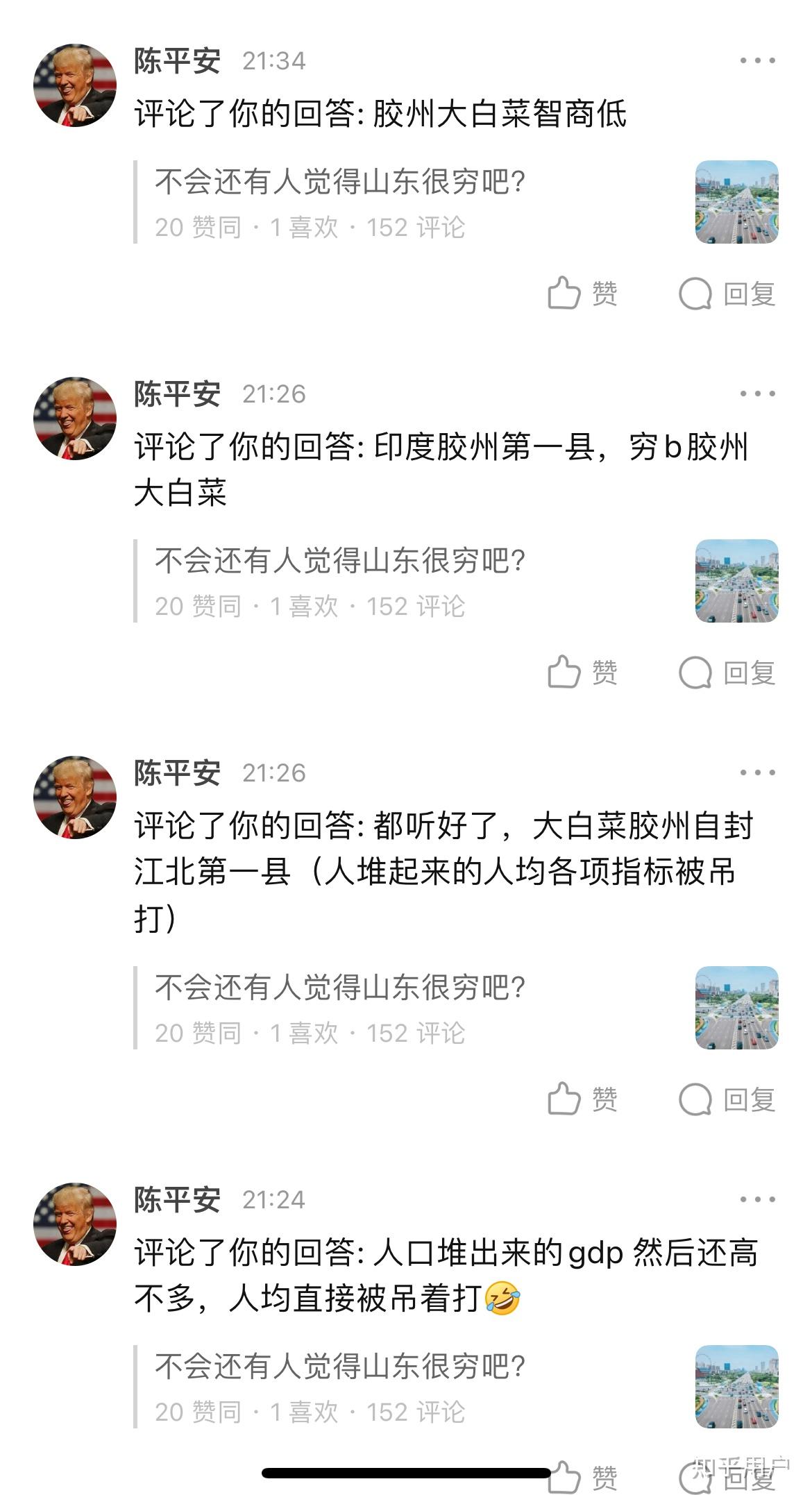This screenshot has height=1495, width=812.
Task: Like the comment starting "印度胶州第一县"
Action: [582, 673]
